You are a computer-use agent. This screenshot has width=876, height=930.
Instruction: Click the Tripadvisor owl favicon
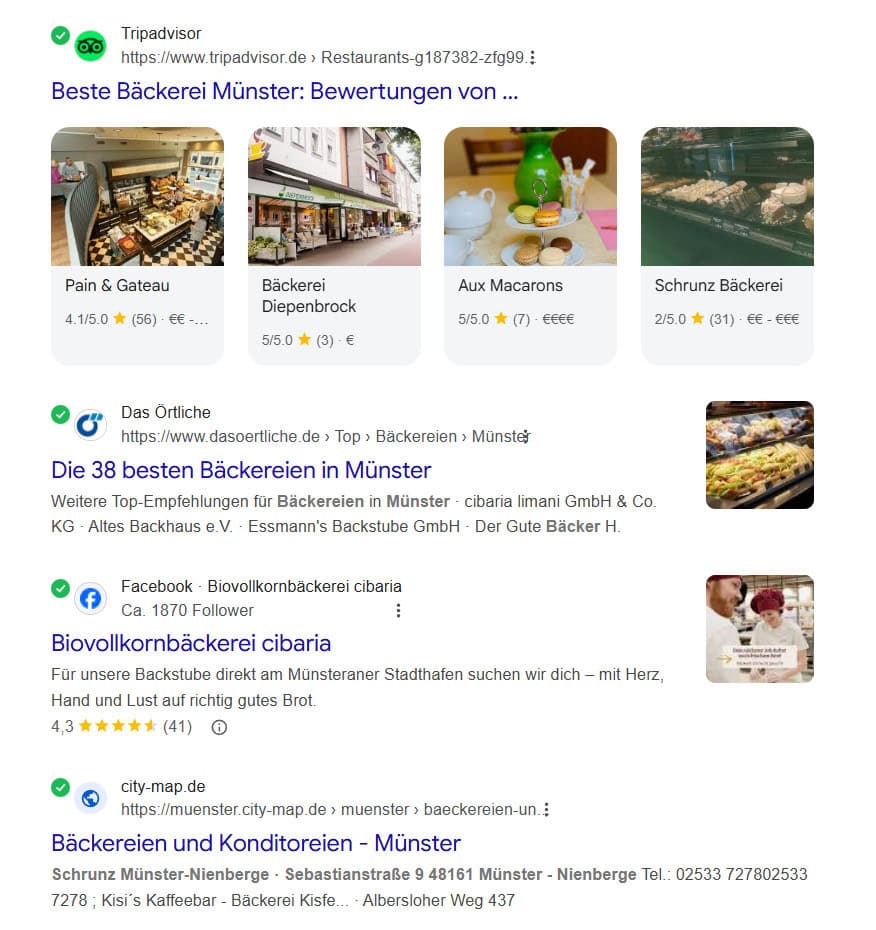89,45
